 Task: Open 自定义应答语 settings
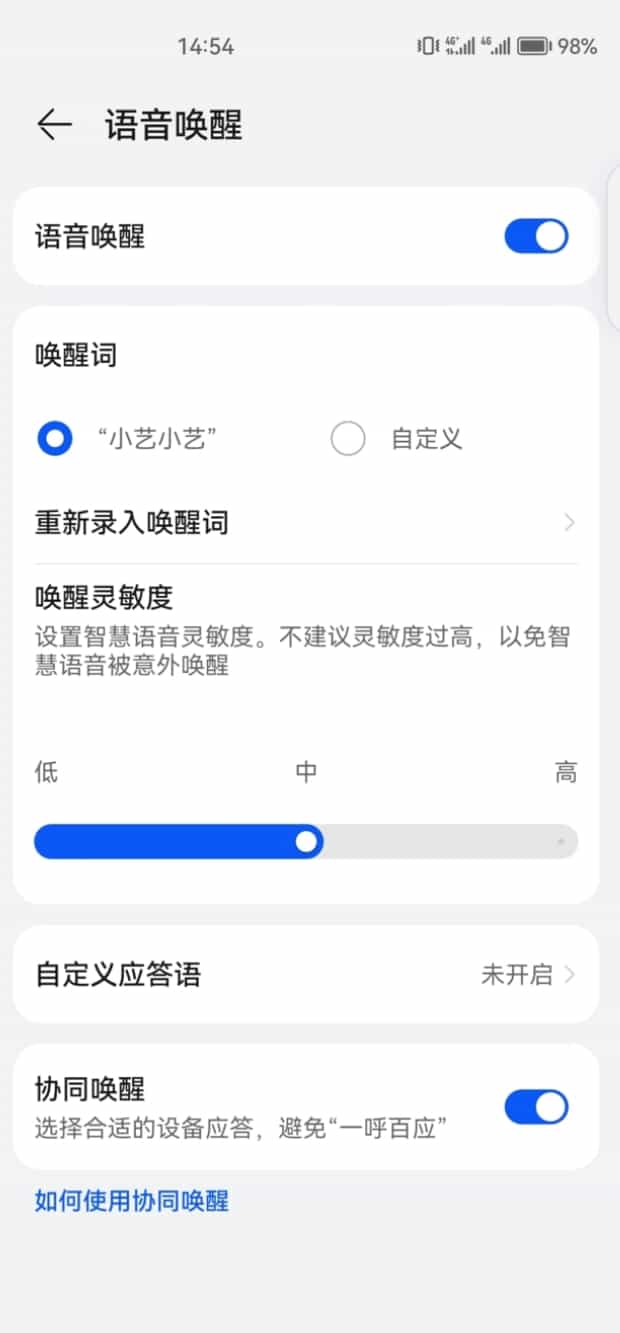pyautogui.click(x=305, y=975)
